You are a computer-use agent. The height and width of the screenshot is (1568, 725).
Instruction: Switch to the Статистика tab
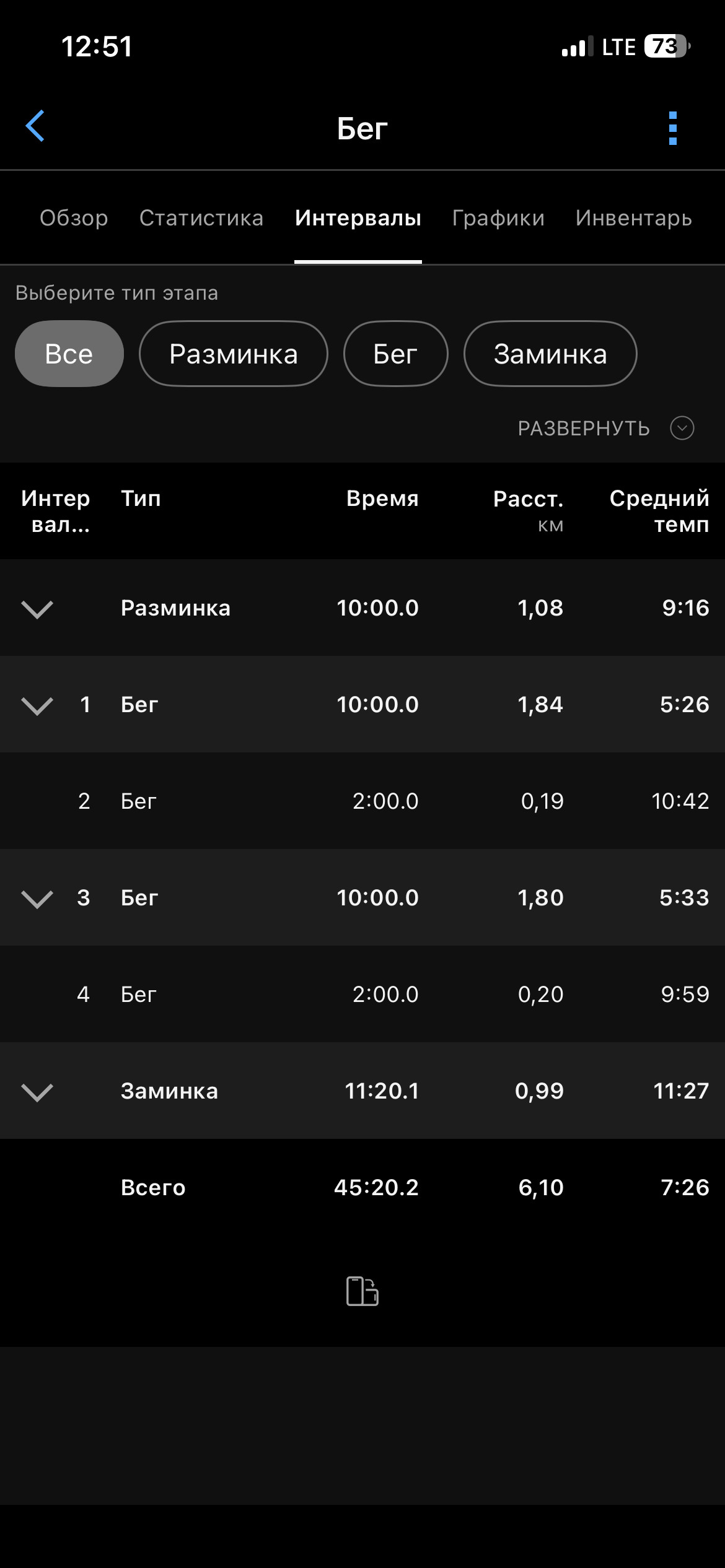click(201, 218)
